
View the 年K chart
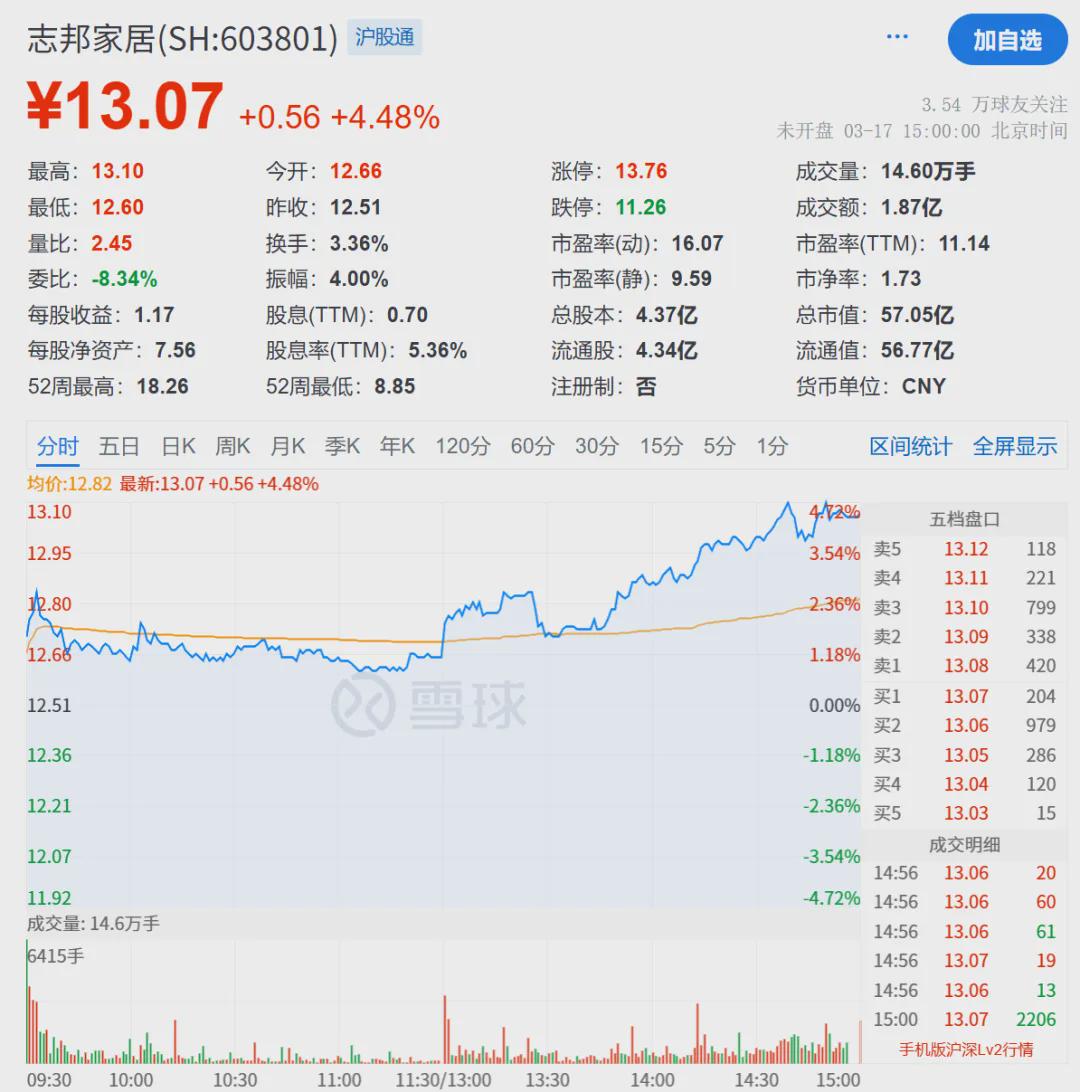point(398,446)
